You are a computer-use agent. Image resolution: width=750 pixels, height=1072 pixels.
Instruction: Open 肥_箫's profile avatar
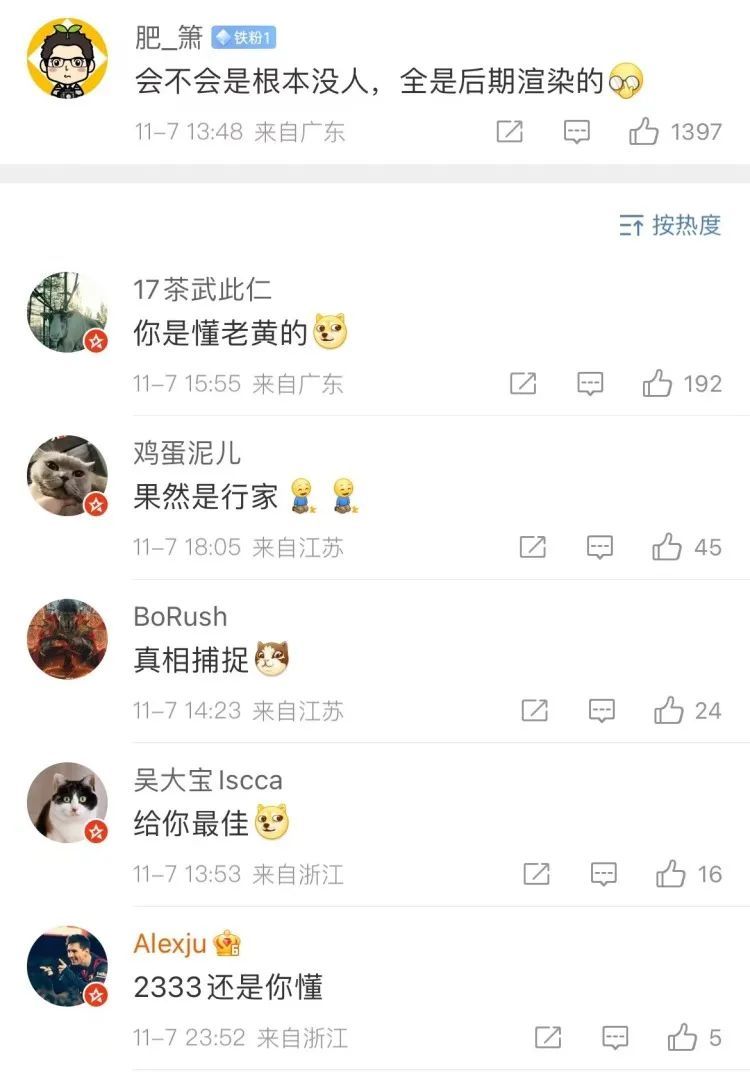[x=67, y=59]
